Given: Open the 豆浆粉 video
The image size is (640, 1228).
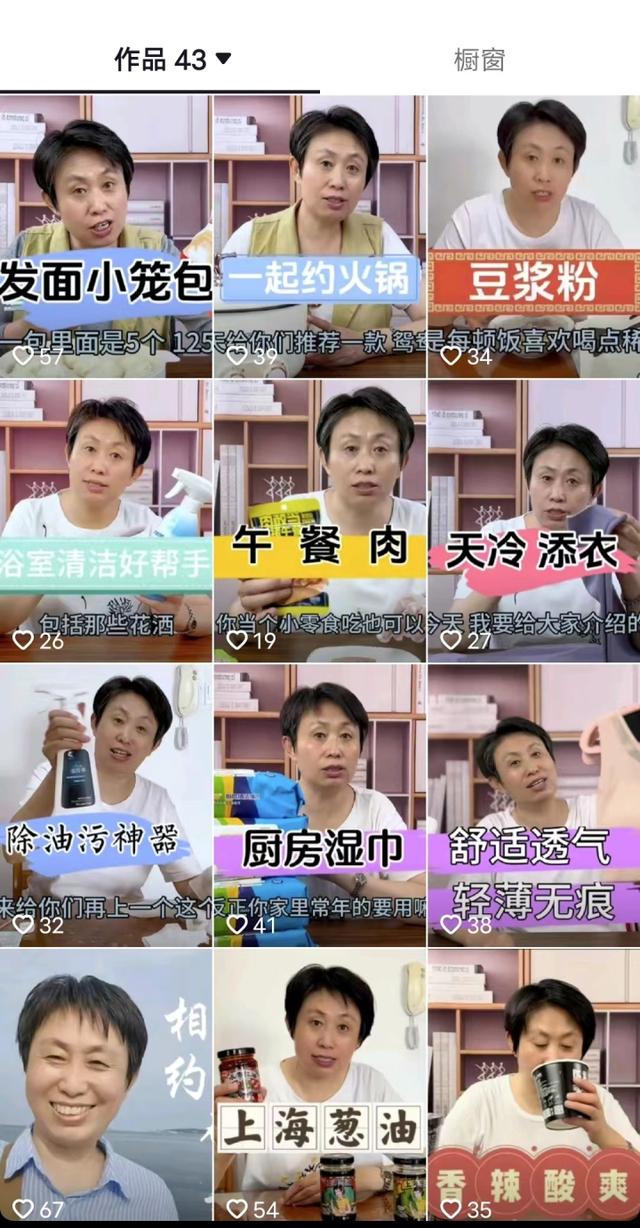Looking at the screenshot, I should pyautogui.click(x=534, y=235).
